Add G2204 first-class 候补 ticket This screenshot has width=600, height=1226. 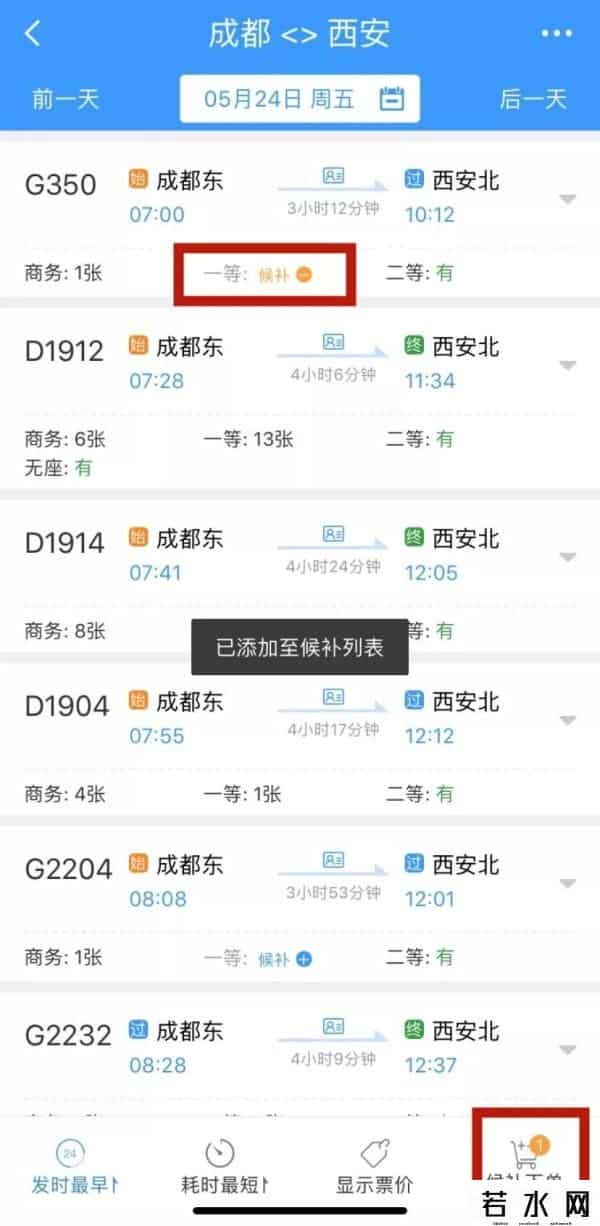pos(303,958)
